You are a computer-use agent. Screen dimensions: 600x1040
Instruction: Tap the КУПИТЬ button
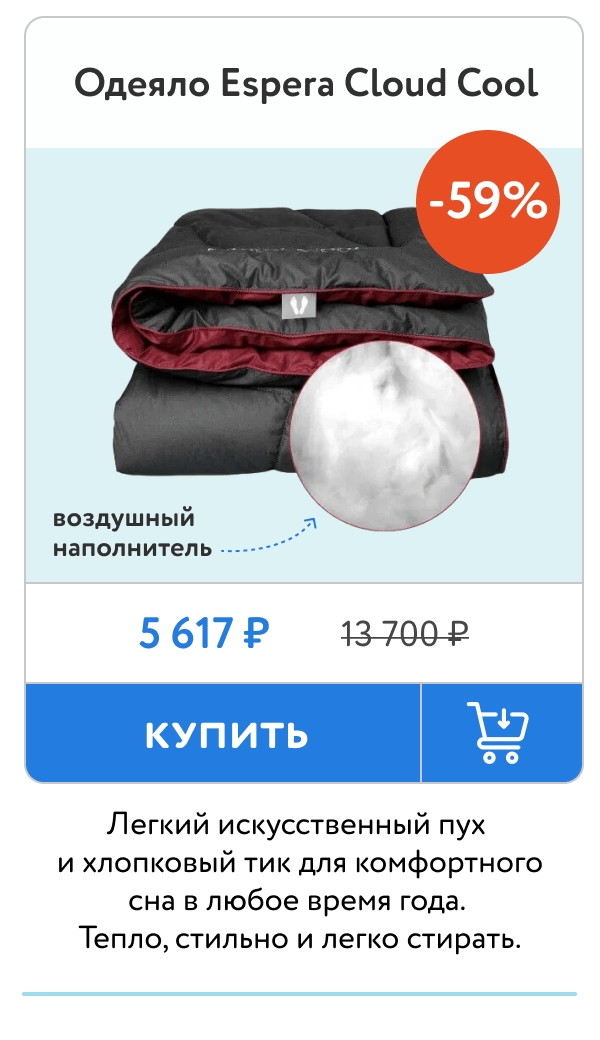223,733
